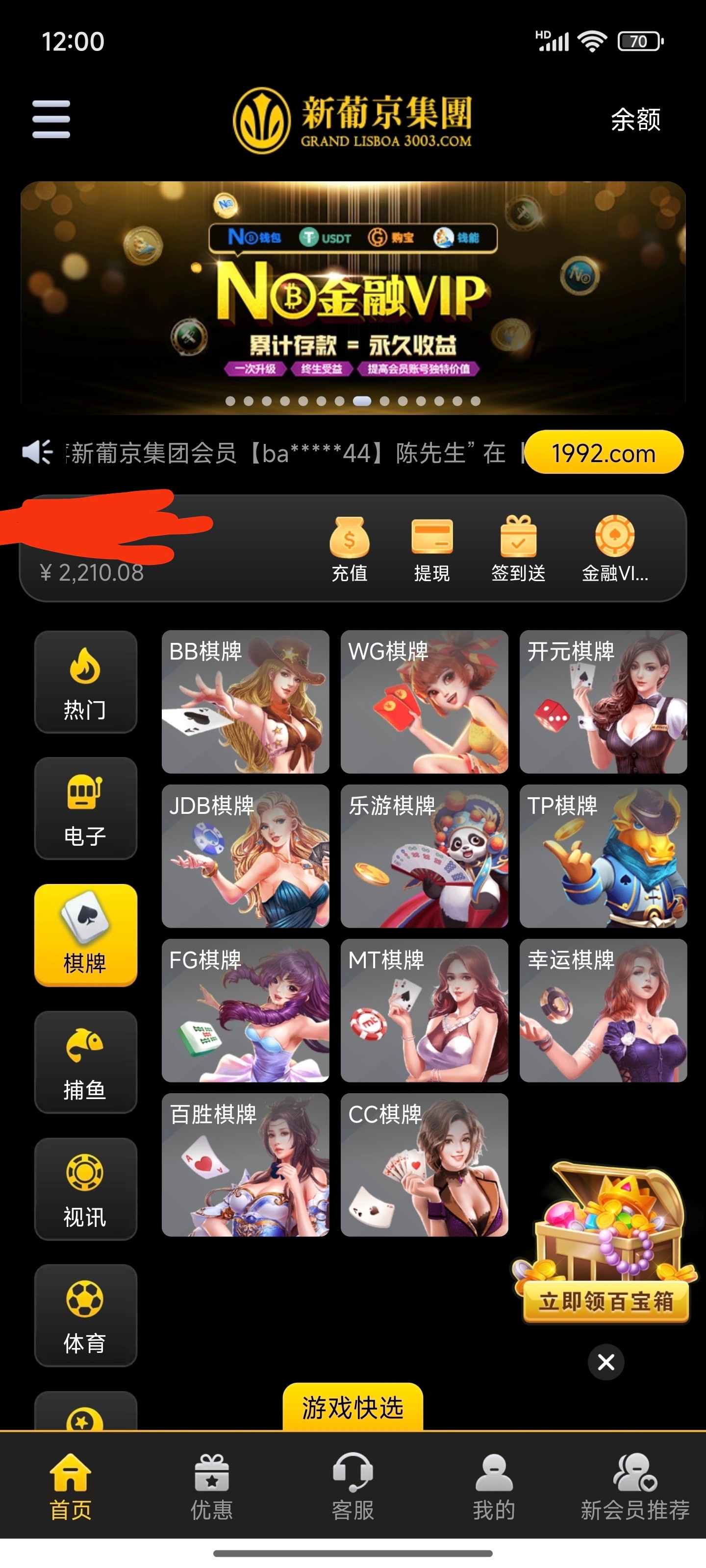Dismiss the treasure chest popup
The height and width of the screenshot is (1568, 706).
coord(606,1362)
